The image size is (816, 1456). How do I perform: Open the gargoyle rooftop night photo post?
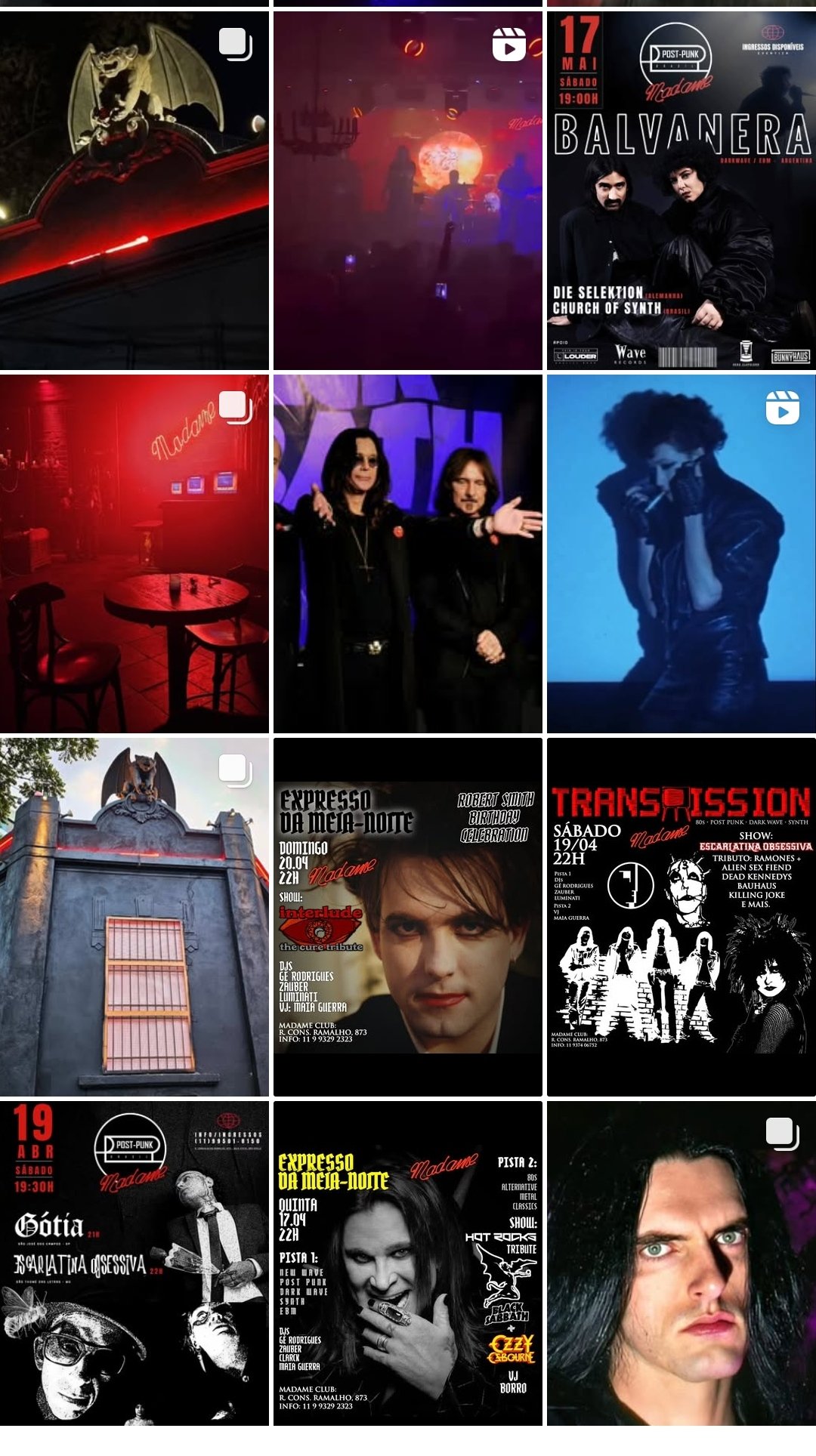coord(134,190)
